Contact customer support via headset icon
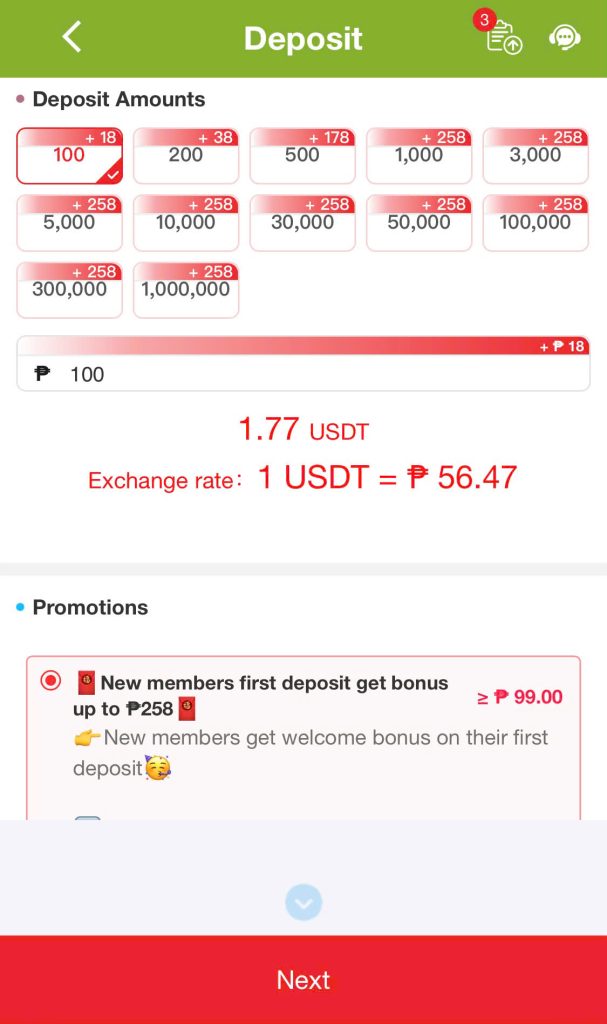 [565, 38]
